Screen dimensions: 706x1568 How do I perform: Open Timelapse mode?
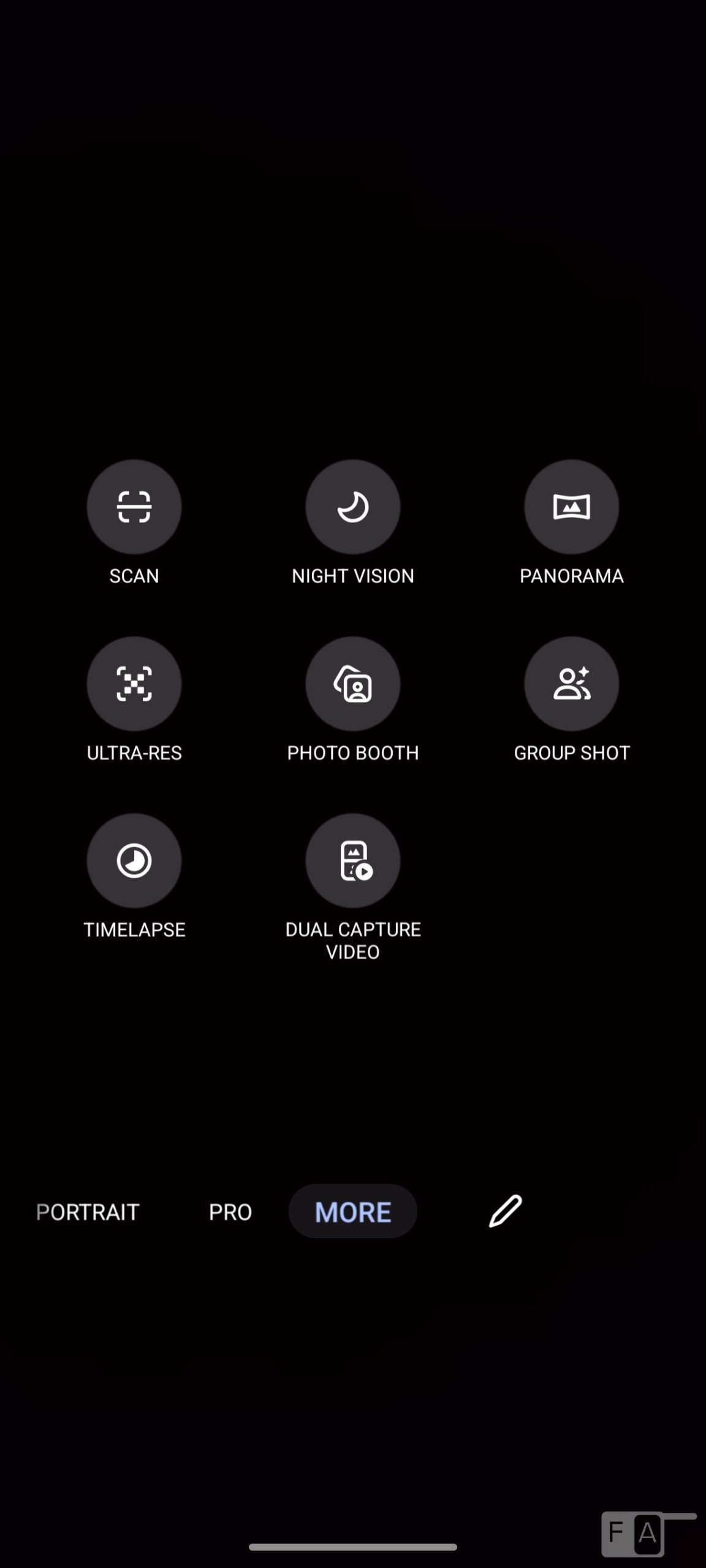(x=134, y=861)
